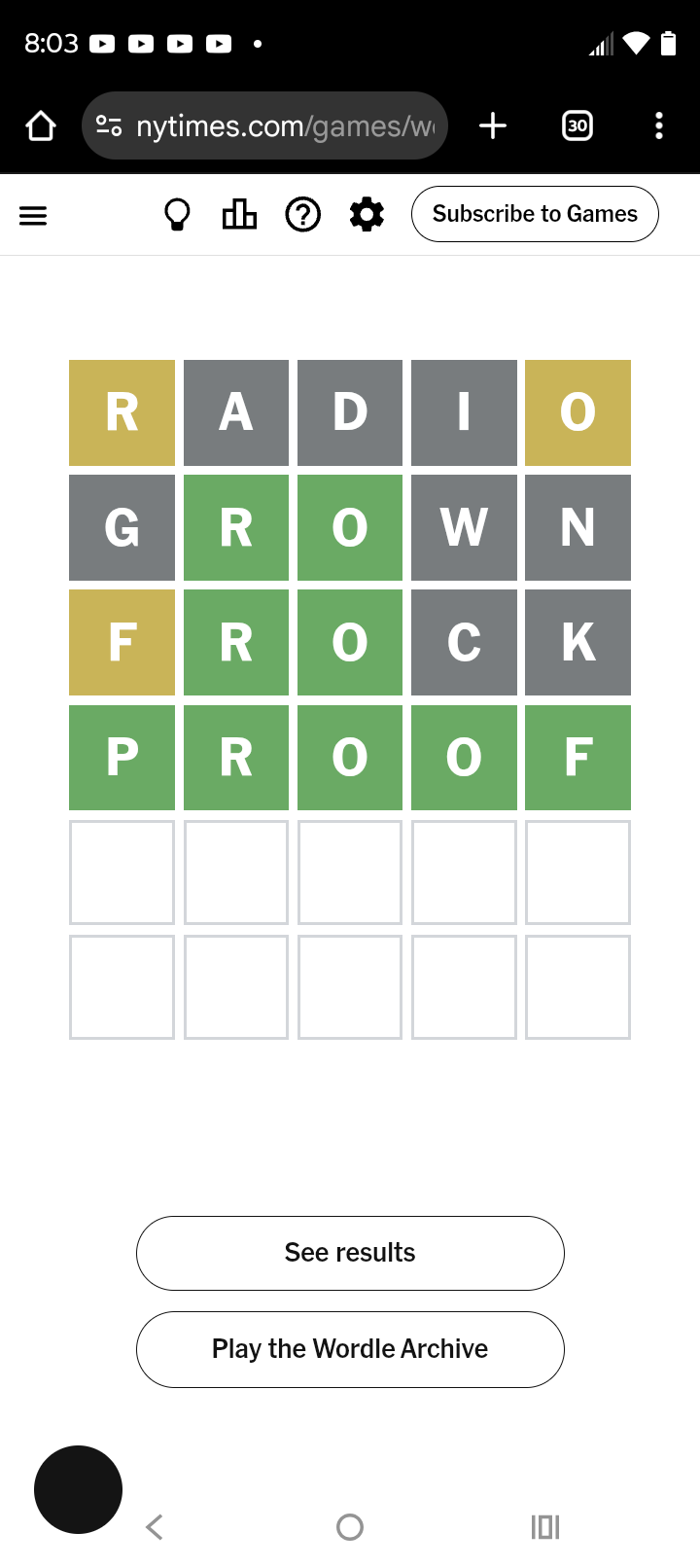700x1568 pixels.
Task: Tap the nytimes.com address bar
Action: coord(282,125)
